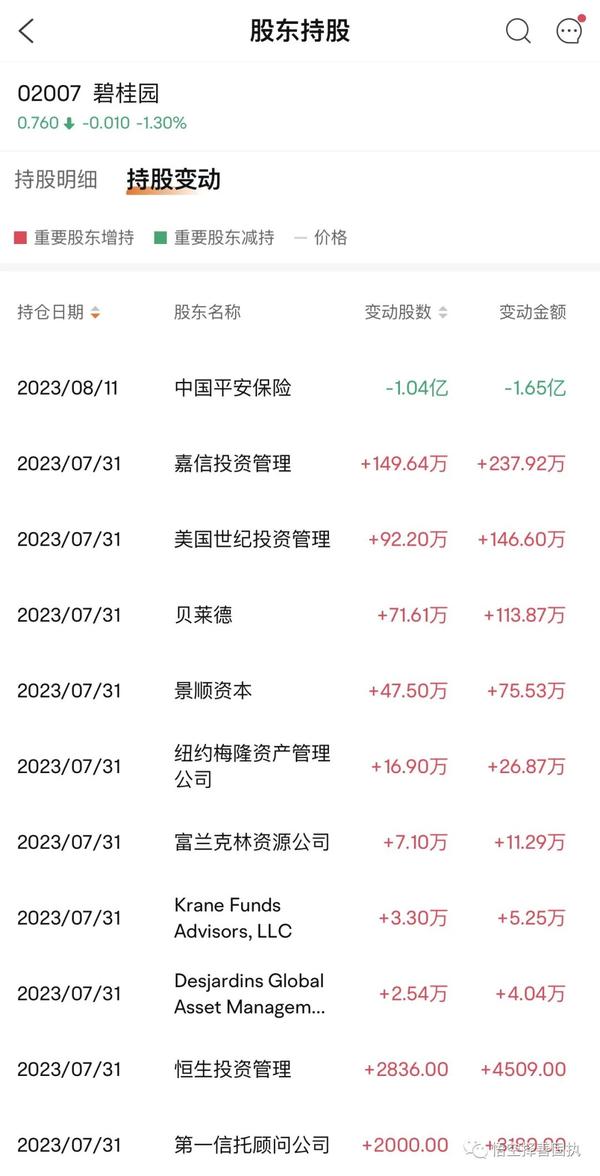Screen dimensions: 600x1176
Task: Switch to the 持股明细 tab
Action: pyautogui.click(x=56, y=180)
